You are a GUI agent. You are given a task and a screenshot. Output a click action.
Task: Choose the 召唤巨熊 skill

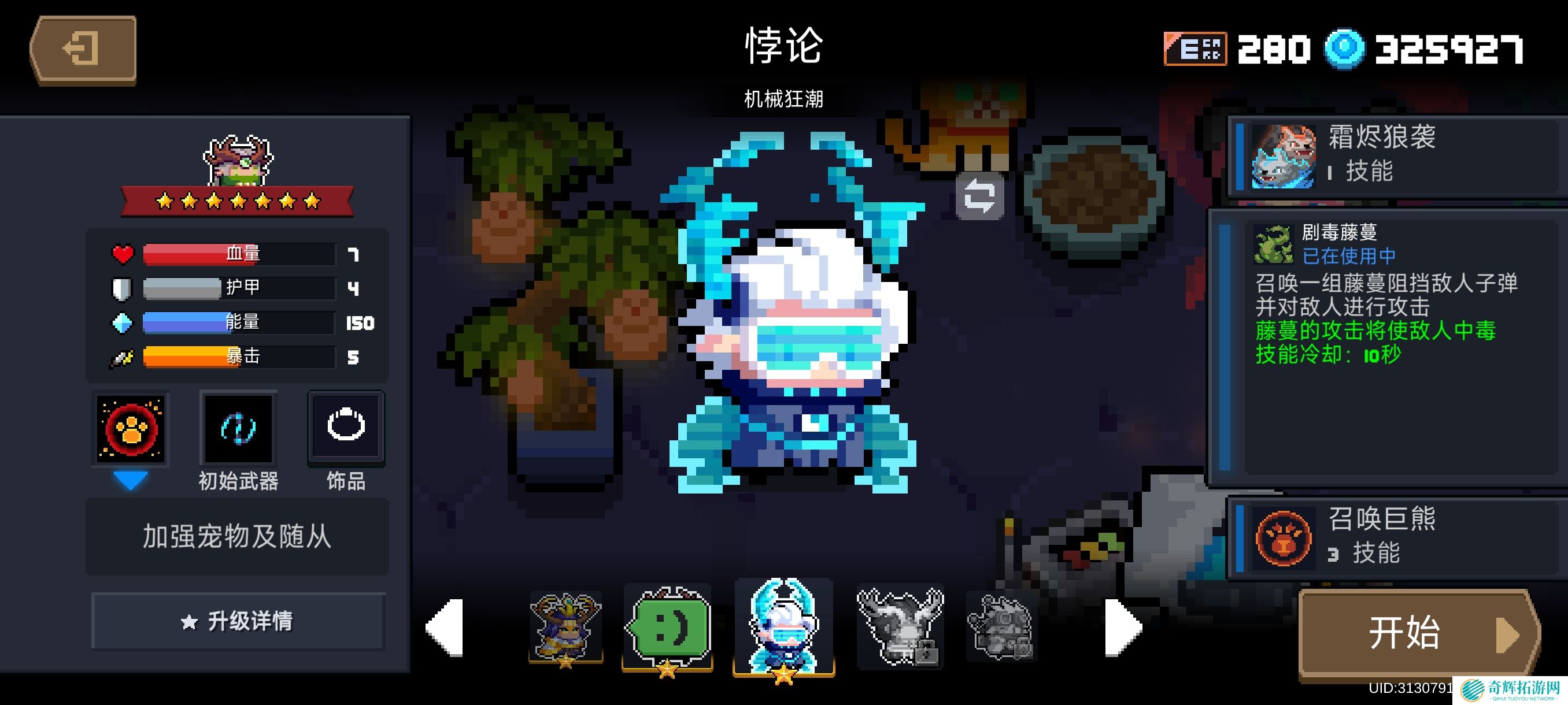(x=1394, y=537)
